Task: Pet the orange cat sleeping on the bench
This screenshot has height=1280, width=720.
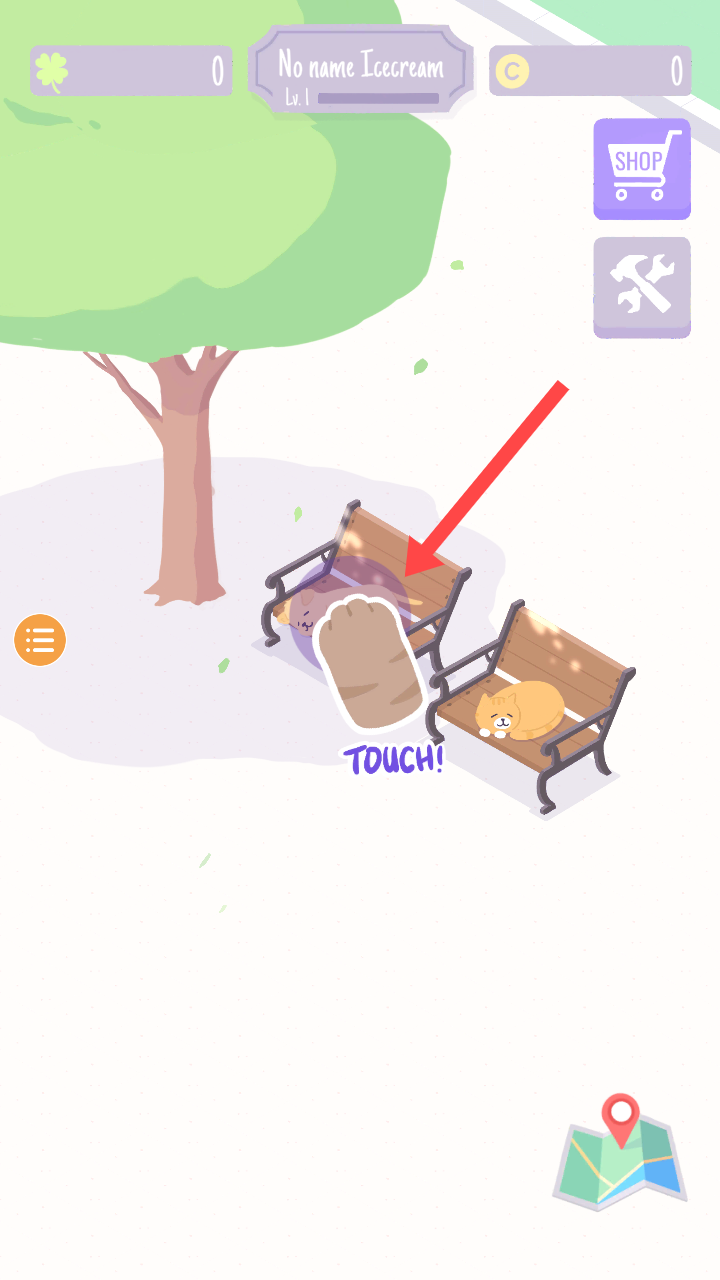Action: coord(518,711)
